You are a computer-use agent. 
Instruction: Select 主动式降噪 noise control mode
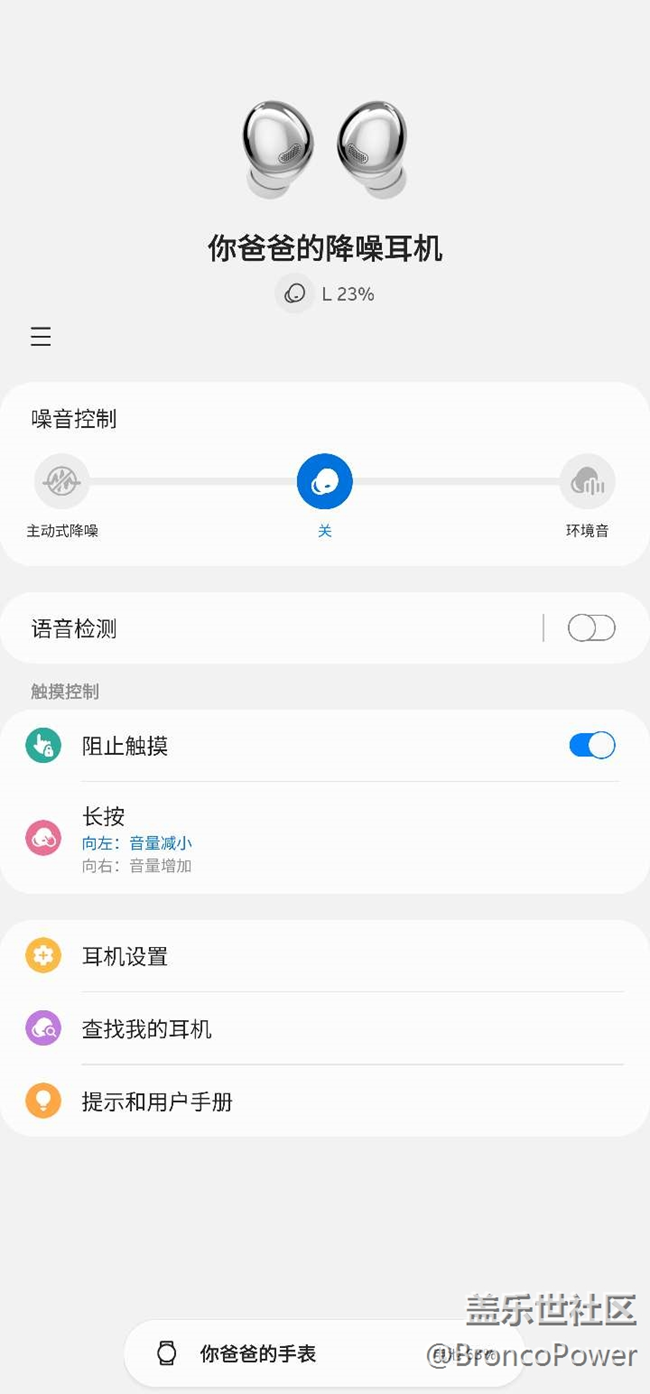tap(62, 482)
